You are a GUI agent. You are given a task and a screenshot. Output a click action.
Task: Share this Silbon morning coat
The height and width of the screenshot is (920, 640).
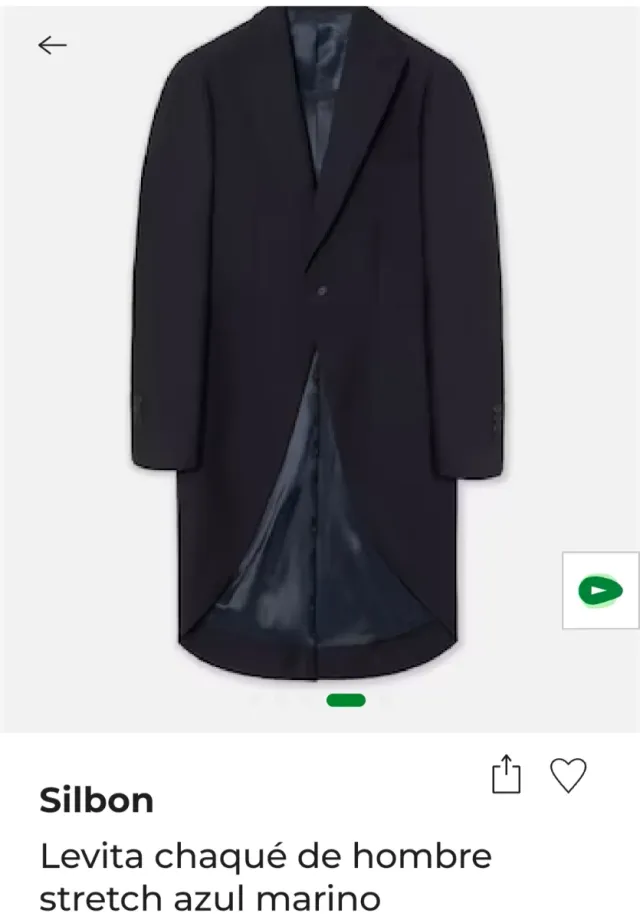(x=507, y=776)
